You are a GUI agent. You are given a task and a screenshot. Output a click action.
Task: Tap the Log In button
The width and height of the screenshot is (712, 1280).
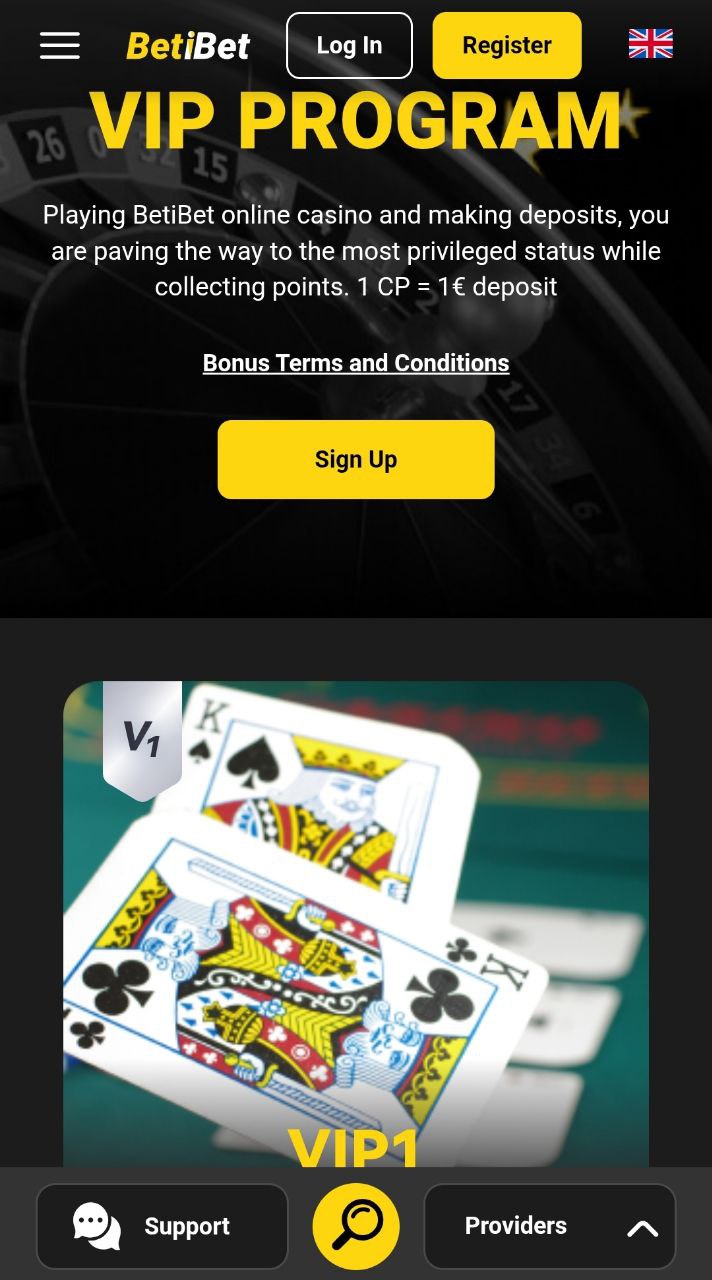tap(349, 45)
